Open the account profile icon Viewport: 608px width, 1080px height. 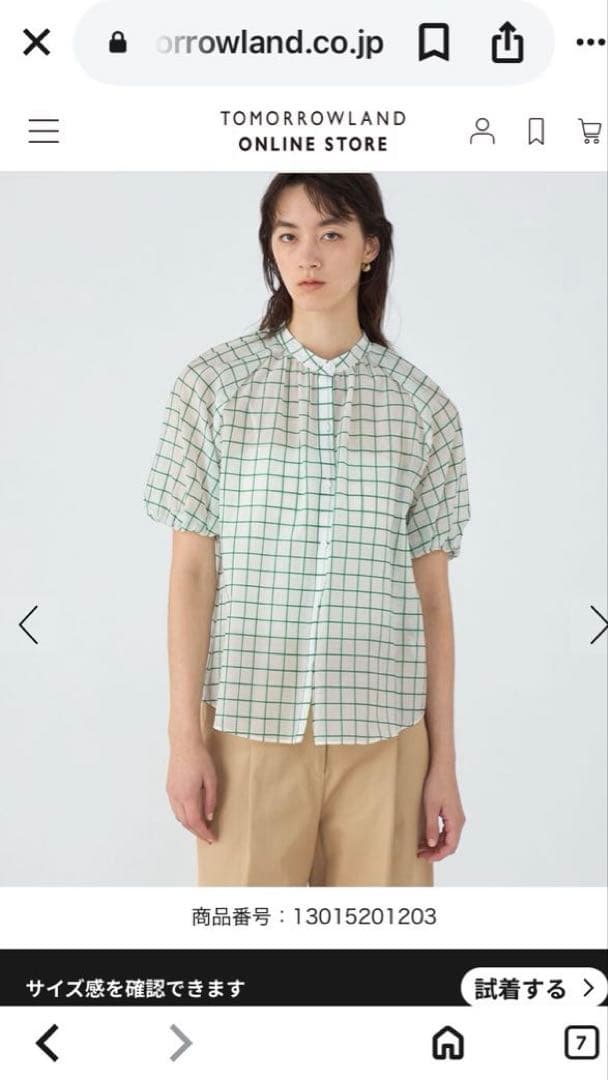482,131
